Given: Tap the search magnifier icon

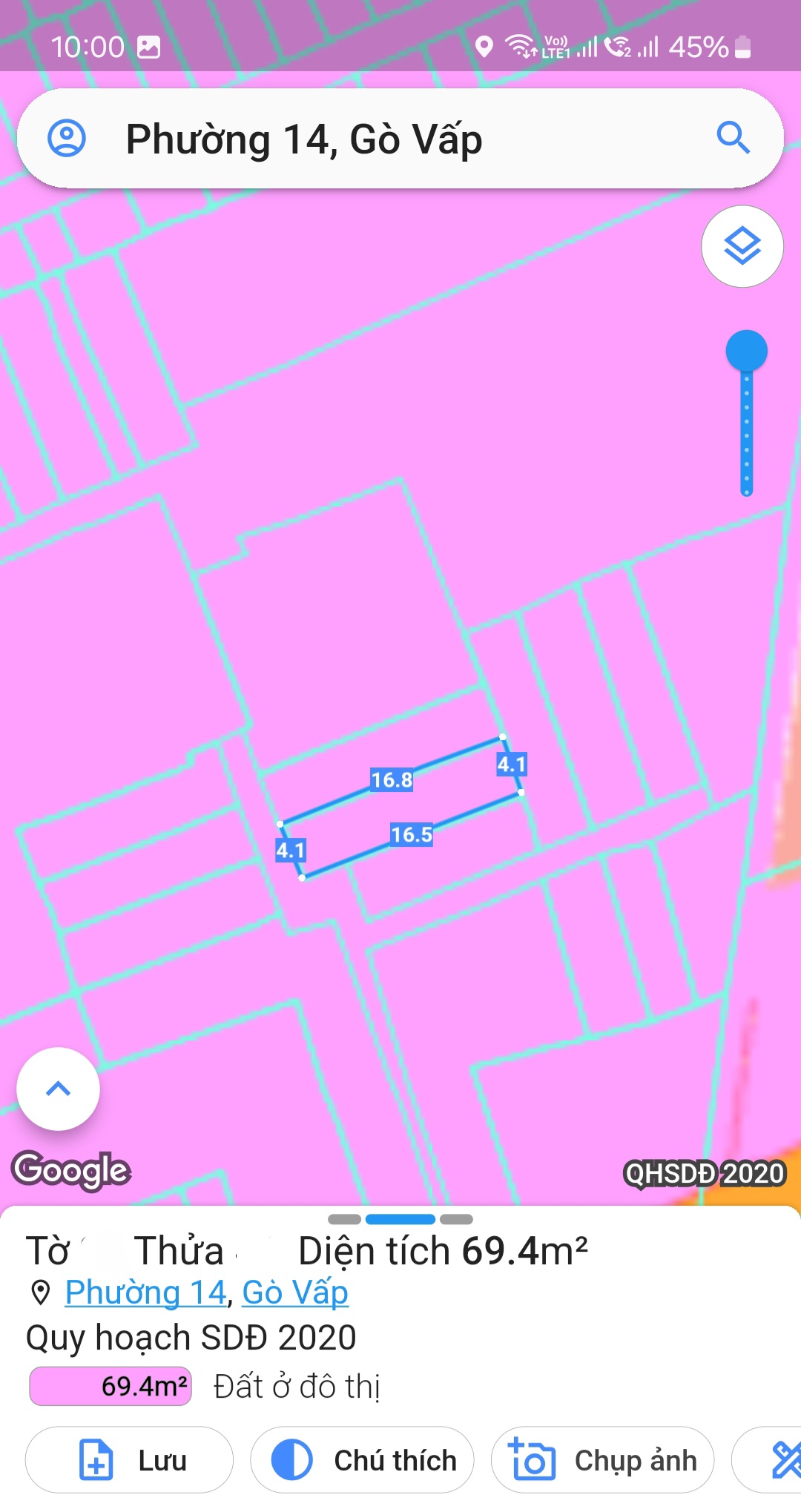Looking at the screenshot, I should (733, 138).
